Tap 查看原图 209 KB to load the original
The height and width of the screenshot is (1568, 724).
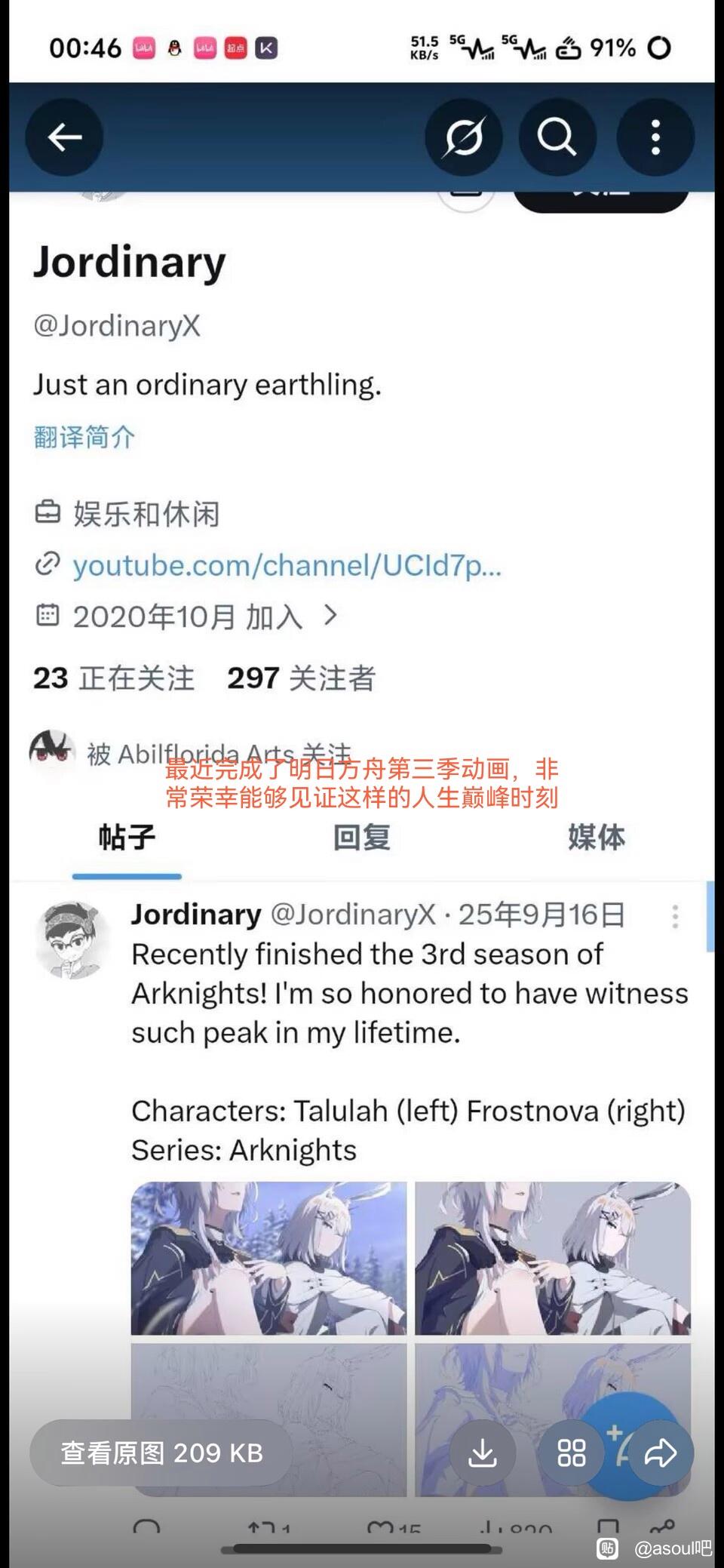tap(161, 1453)
